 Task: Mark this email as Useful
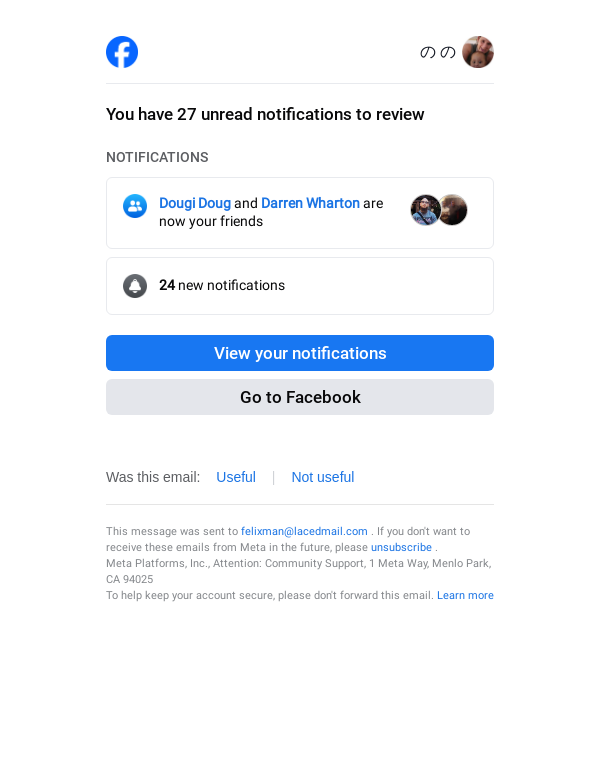[236, 477]
